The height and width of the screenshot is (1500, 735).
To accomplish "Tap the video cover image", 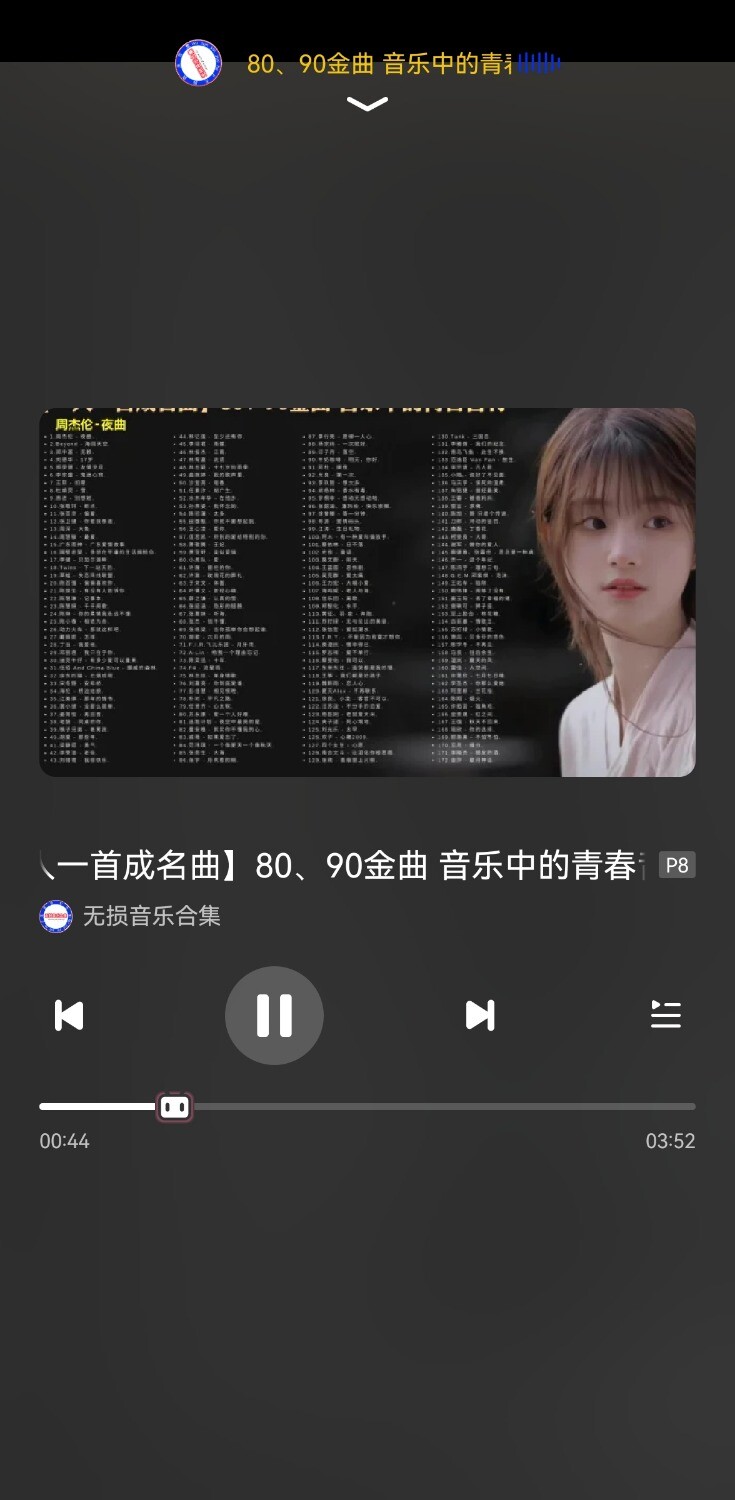I will [x=367, y=592].
